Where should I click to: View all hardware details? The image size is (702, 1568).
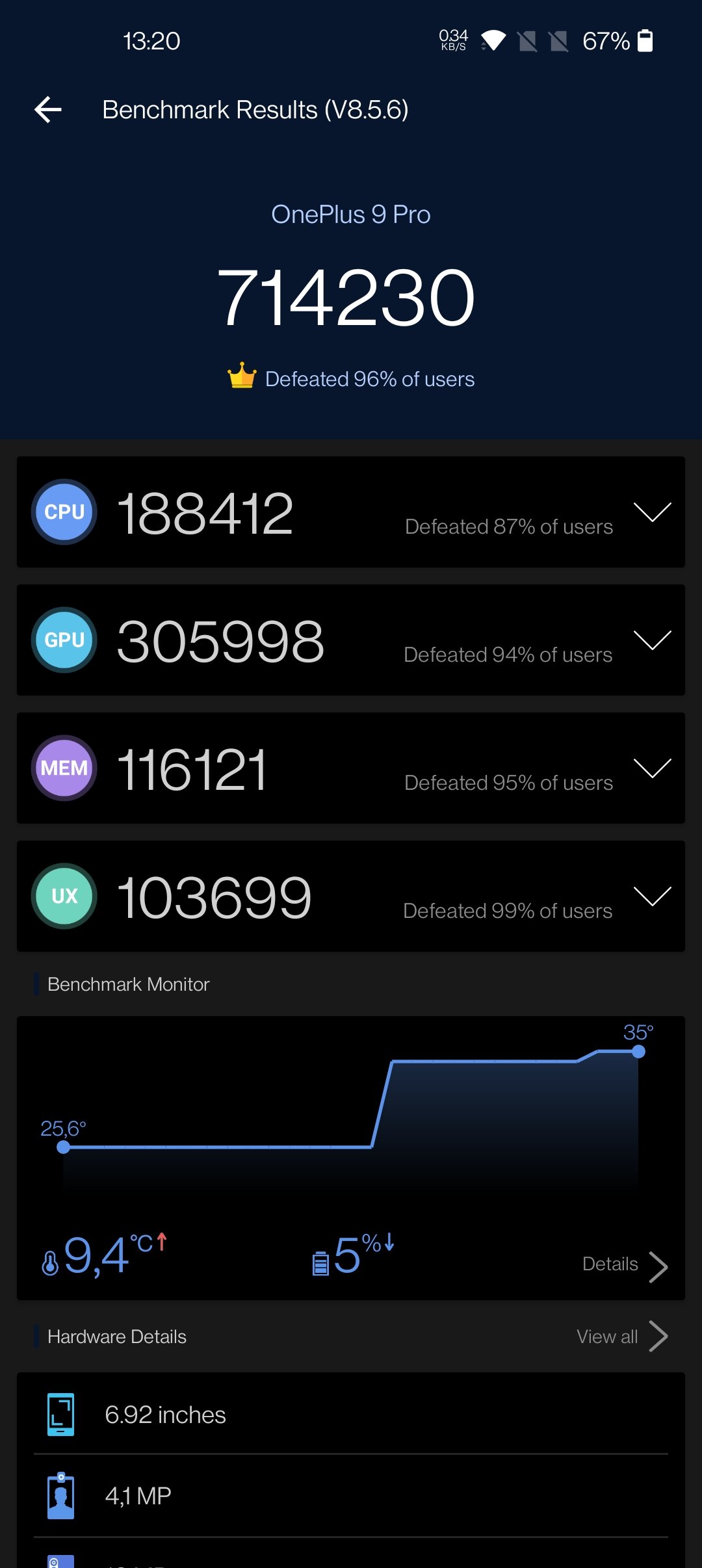point(622,1337)
